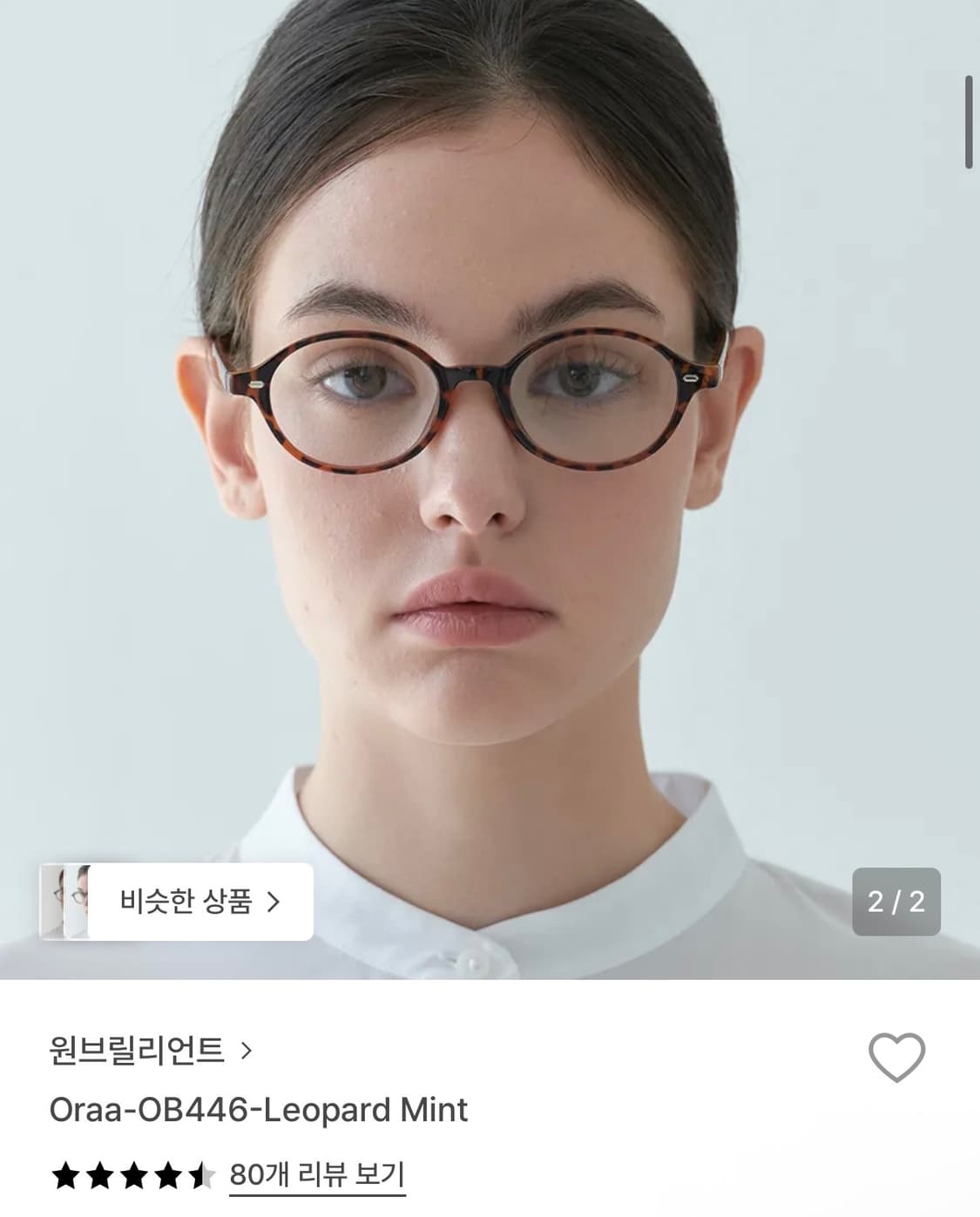Select the product title Oraa-OB446-Leopard Mint
Viewport: 980px width, 1217px height.
257,1109
